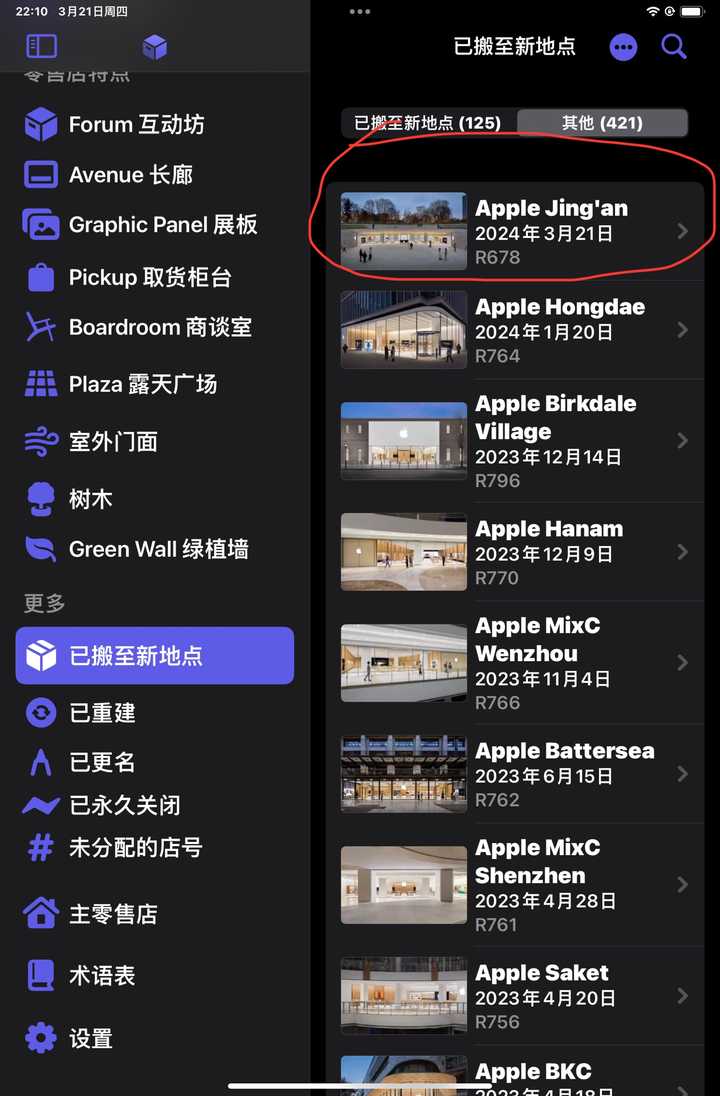This screenshot has height=1096, width=720.
Task: View Apple Battersea store details
Action: tap(515, 774)
